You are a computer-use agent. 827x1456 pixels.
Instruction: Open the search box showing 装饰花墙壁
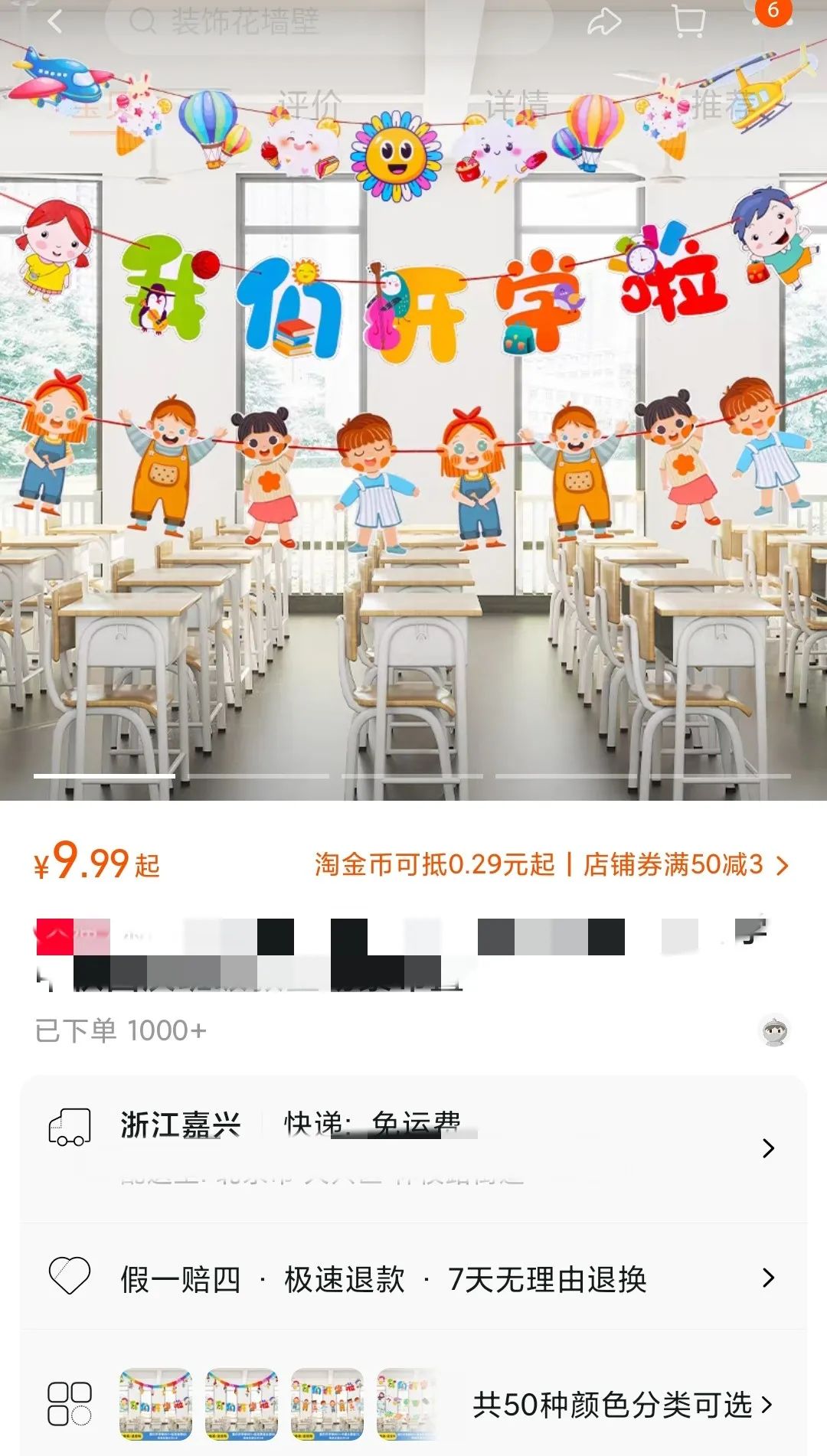[x=329, y=21]
